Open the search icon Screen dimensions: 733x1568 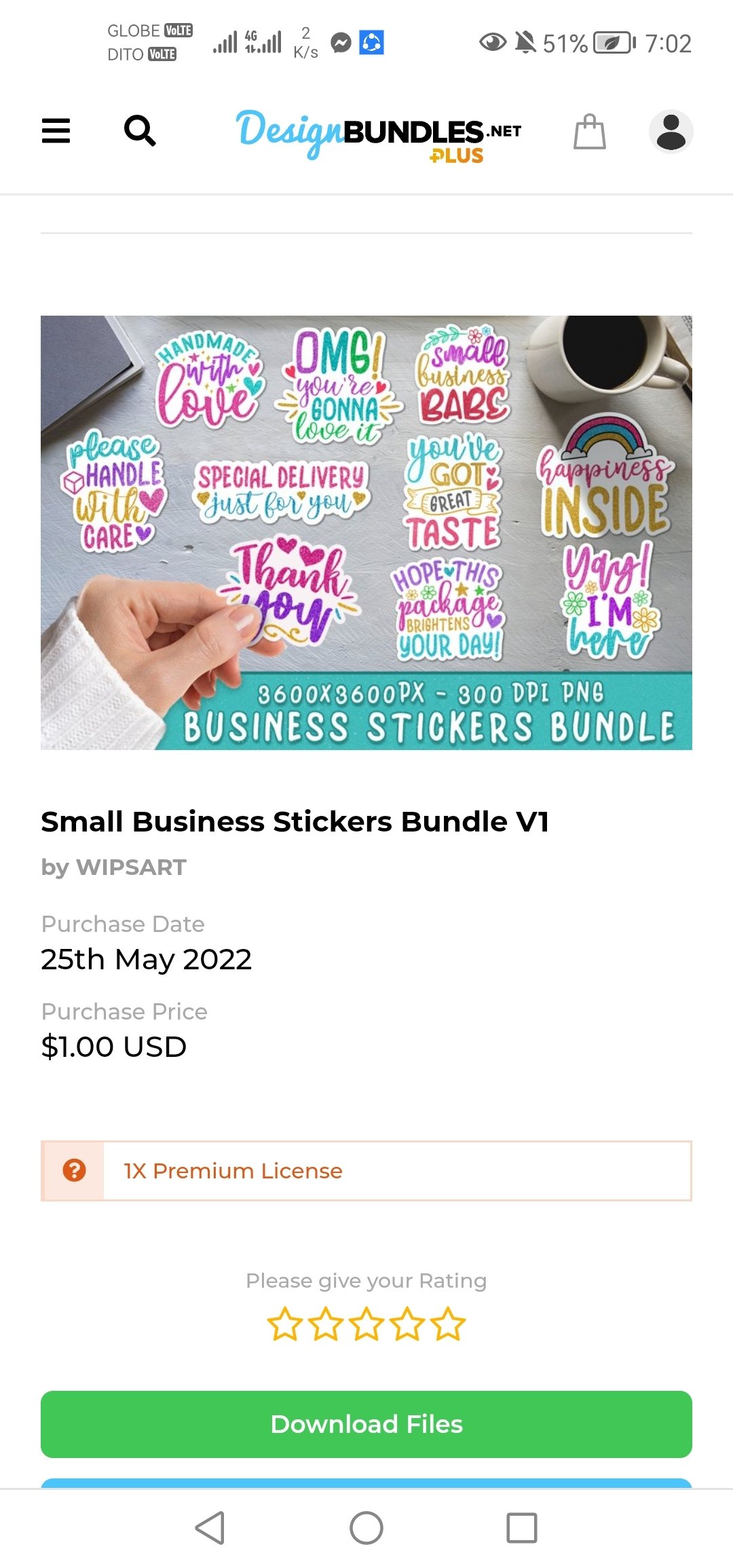tap(140, 130)
